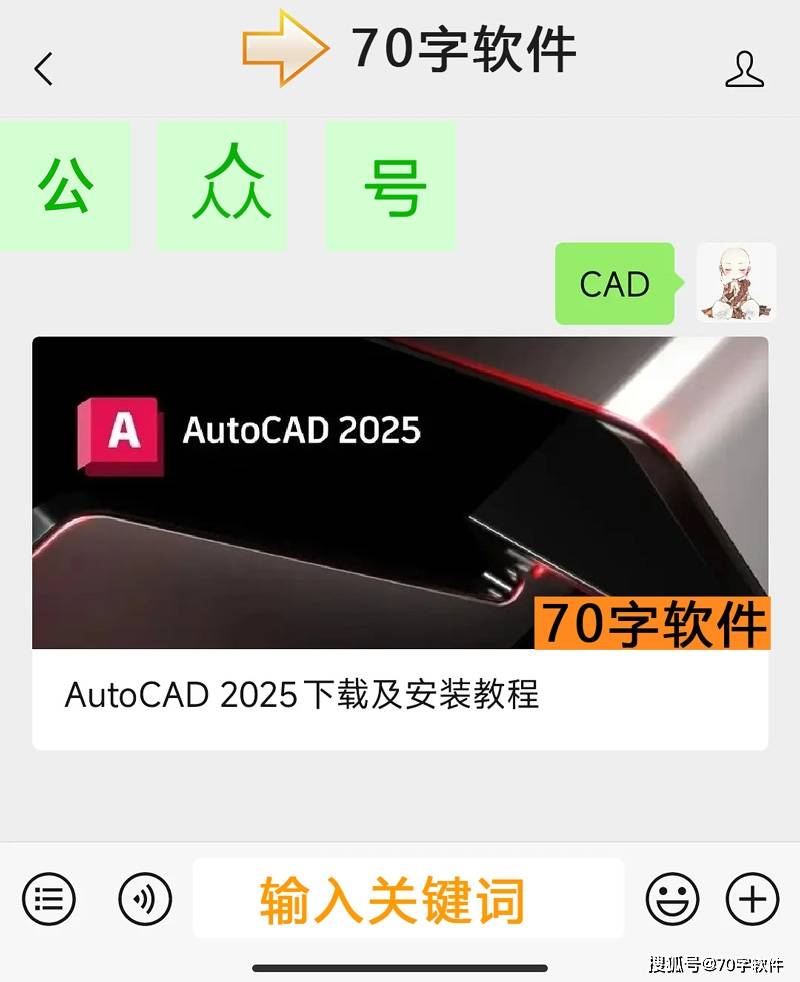Tap the sender avatar beside the CAD message

coord(736,283)
